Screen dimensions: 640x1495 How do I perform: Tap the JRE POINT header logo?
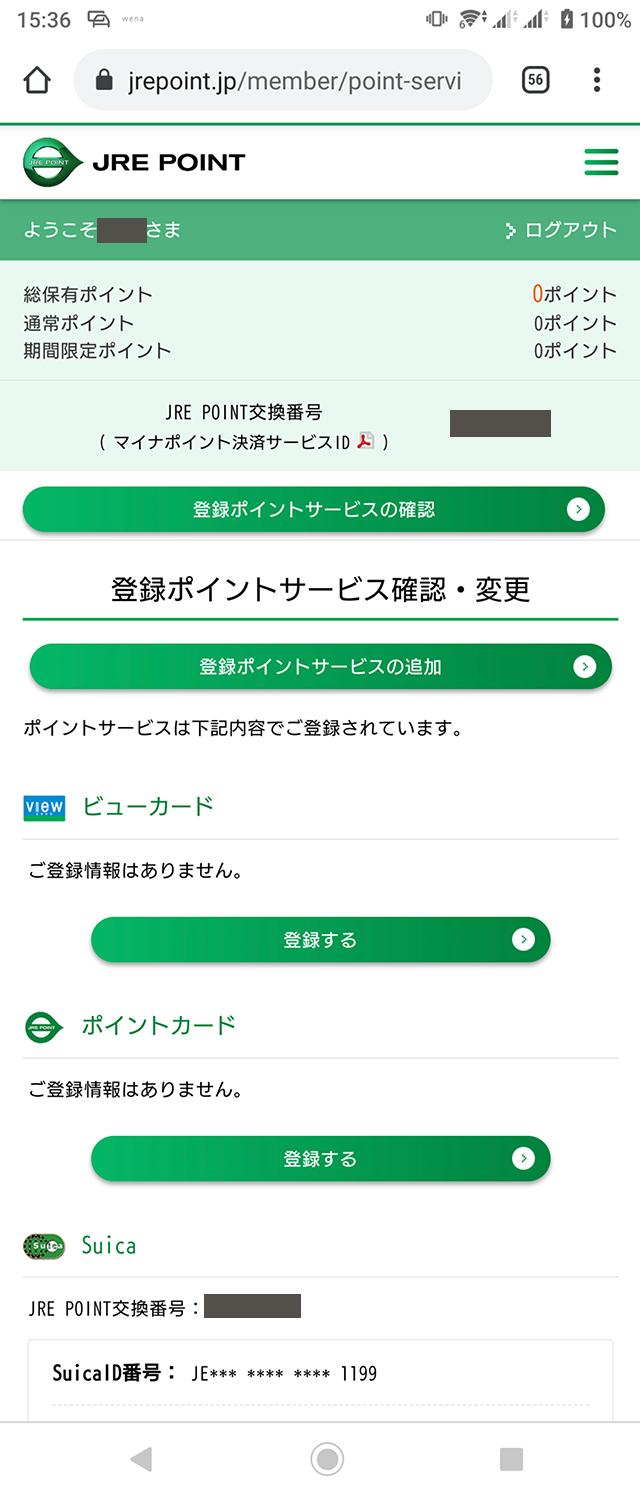tap(134, 162)
